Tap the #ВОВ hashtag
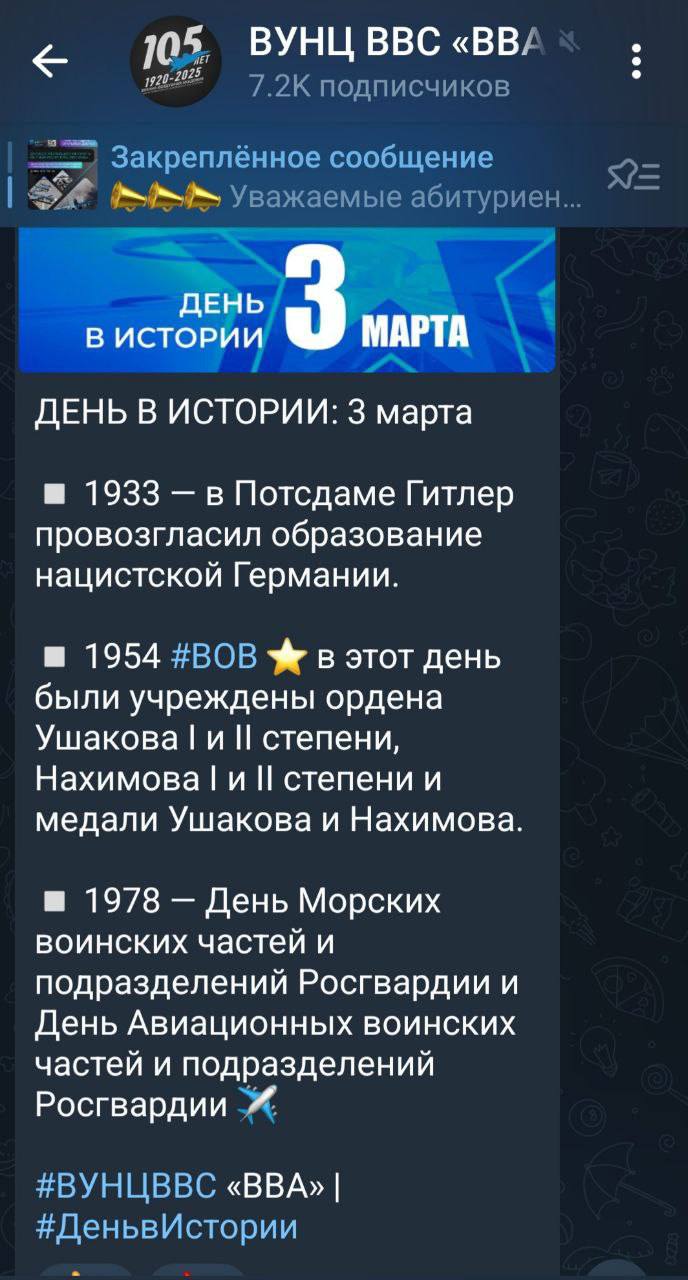This screenshot has width=688, height=1280. click(215, 657)
